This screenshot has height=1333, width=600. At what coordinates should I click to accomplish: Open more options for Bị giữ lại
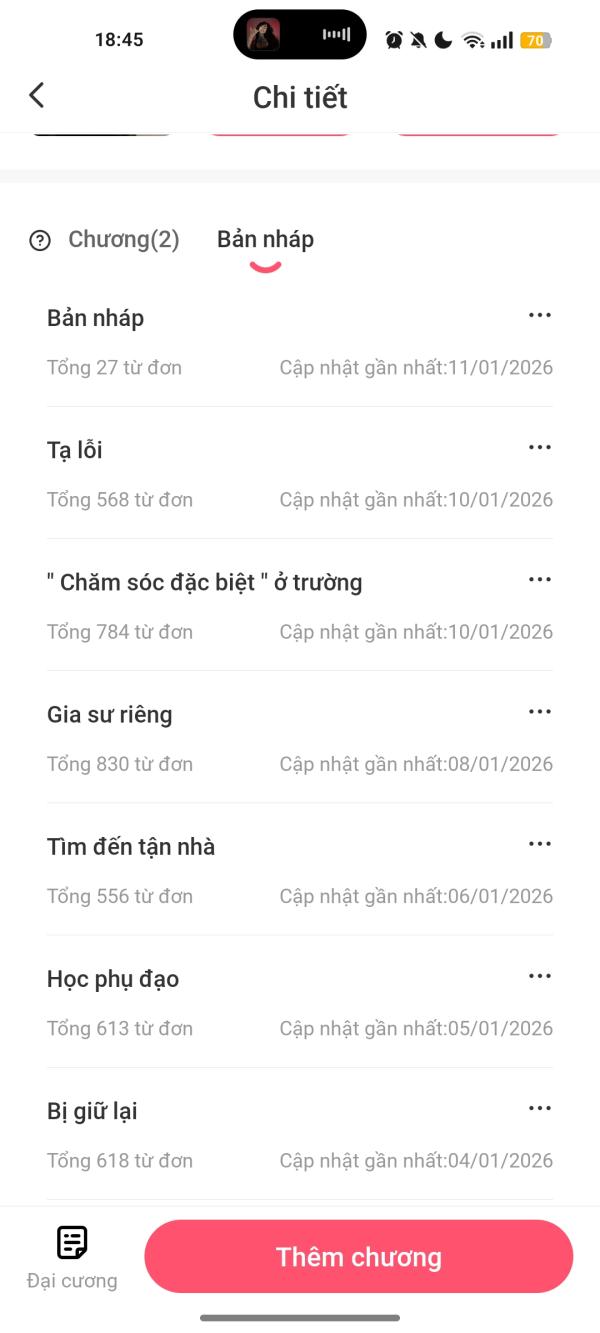point(540,1108)
